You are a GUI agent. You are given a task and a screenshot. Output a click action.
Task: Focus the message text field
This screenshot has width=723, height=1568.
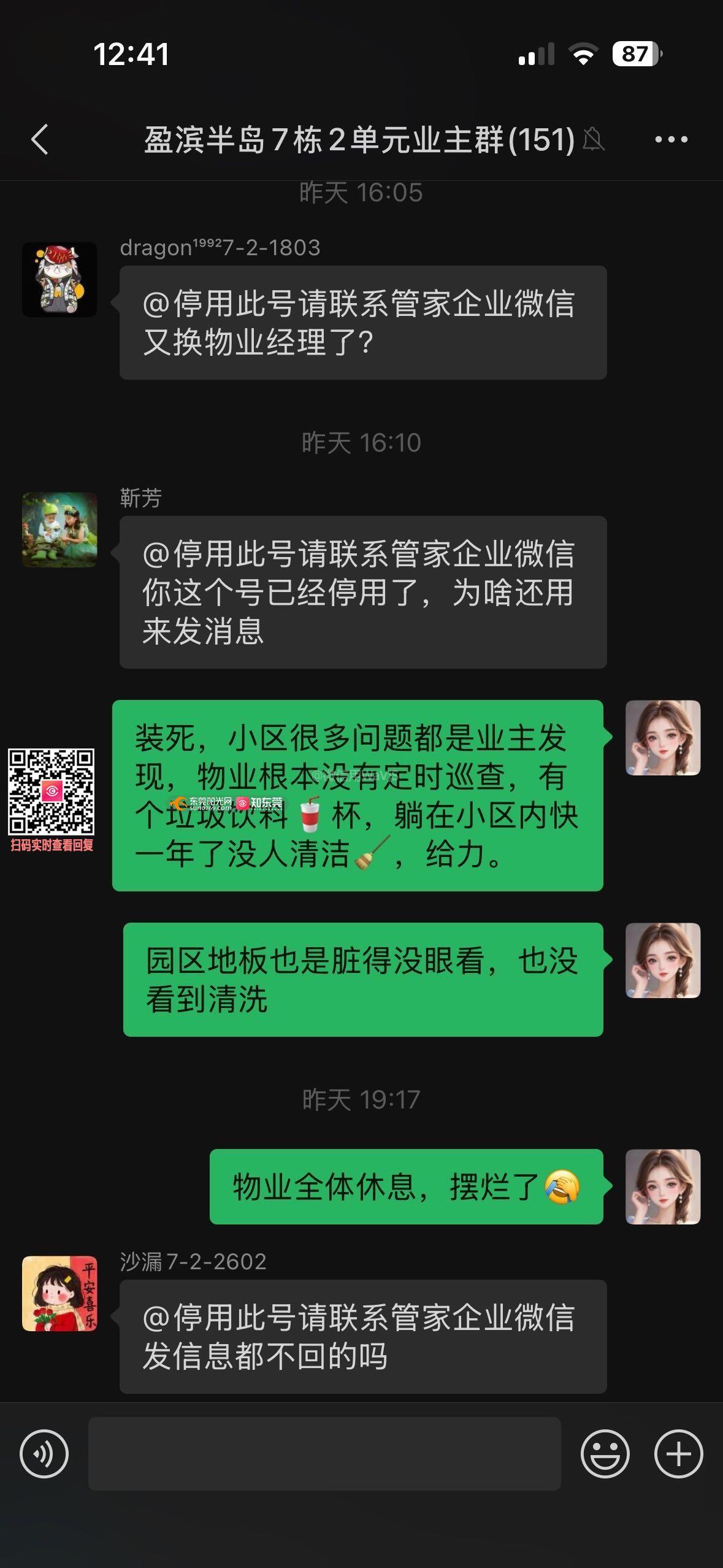coord(324,1453)
